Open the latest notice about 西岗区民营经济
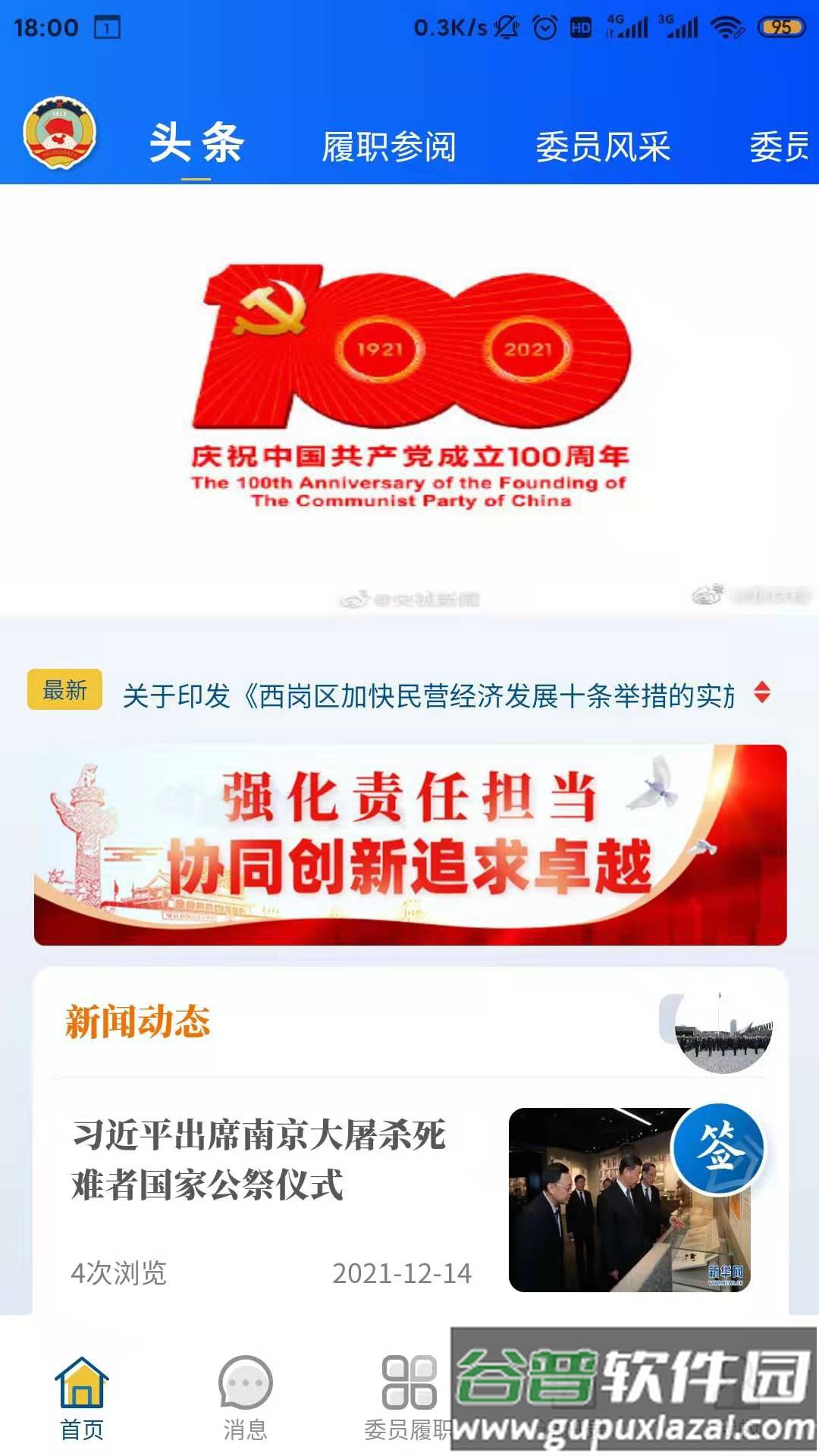The width and height of the screenshot is (819, 1456). pos(428,695)
